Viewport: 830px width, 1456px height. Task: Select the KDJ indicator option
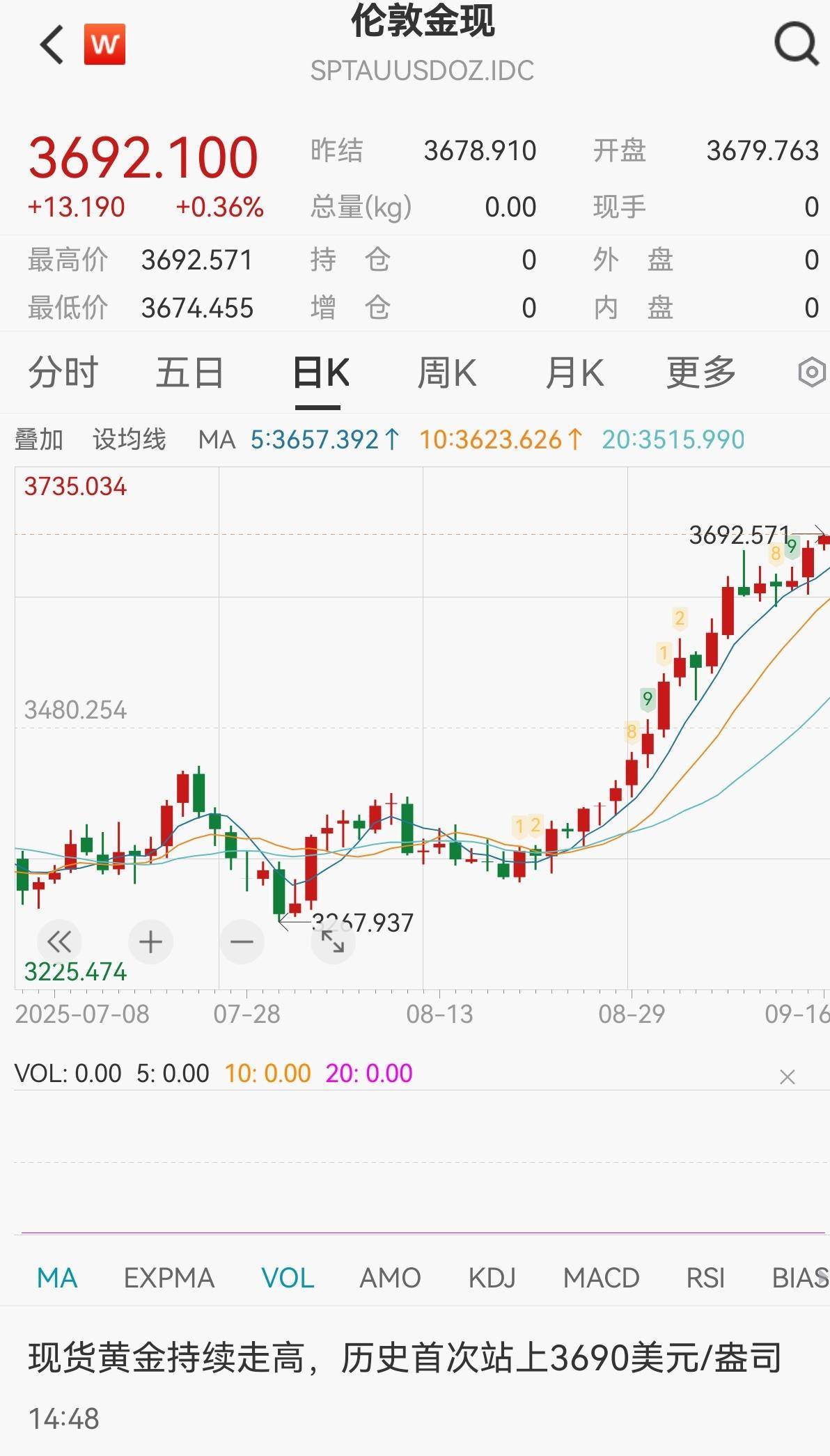coord(492,1278)
